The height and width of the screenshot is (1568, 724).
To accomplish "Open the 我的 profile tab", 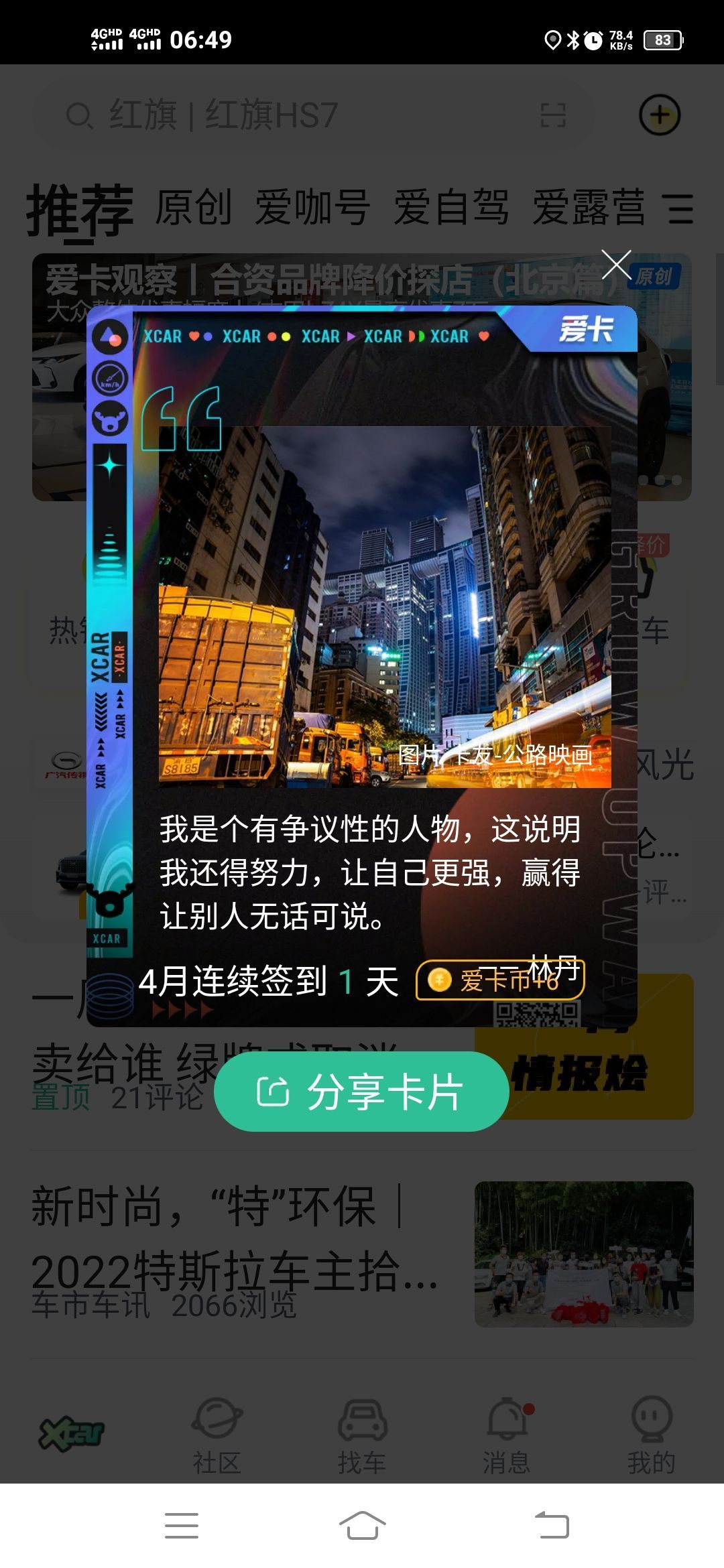I will coord(651,1435).
